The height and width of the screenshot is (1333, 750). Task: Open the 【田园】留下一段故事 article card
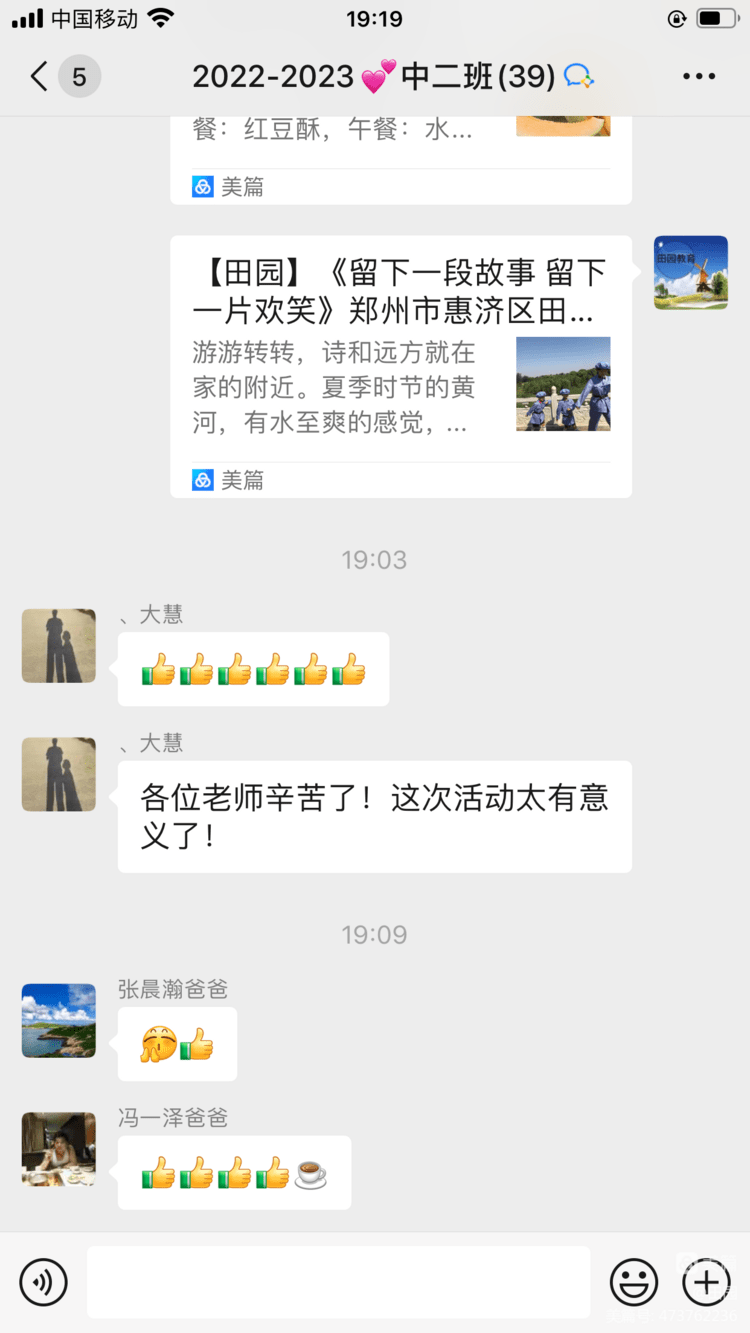click(x=400, y=366)
